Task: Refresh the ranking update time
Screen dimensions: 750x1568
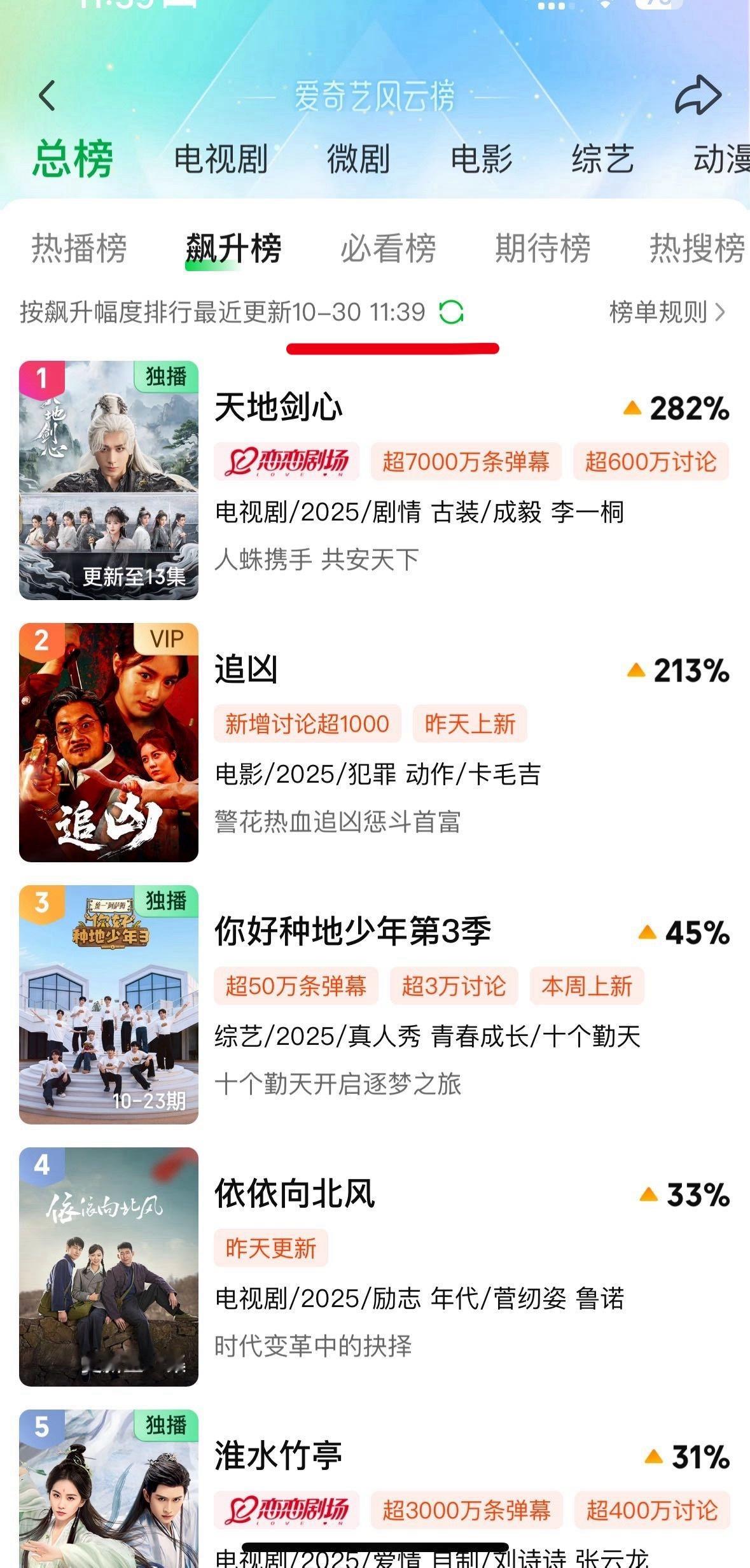Action: click(x=451, y=312)
